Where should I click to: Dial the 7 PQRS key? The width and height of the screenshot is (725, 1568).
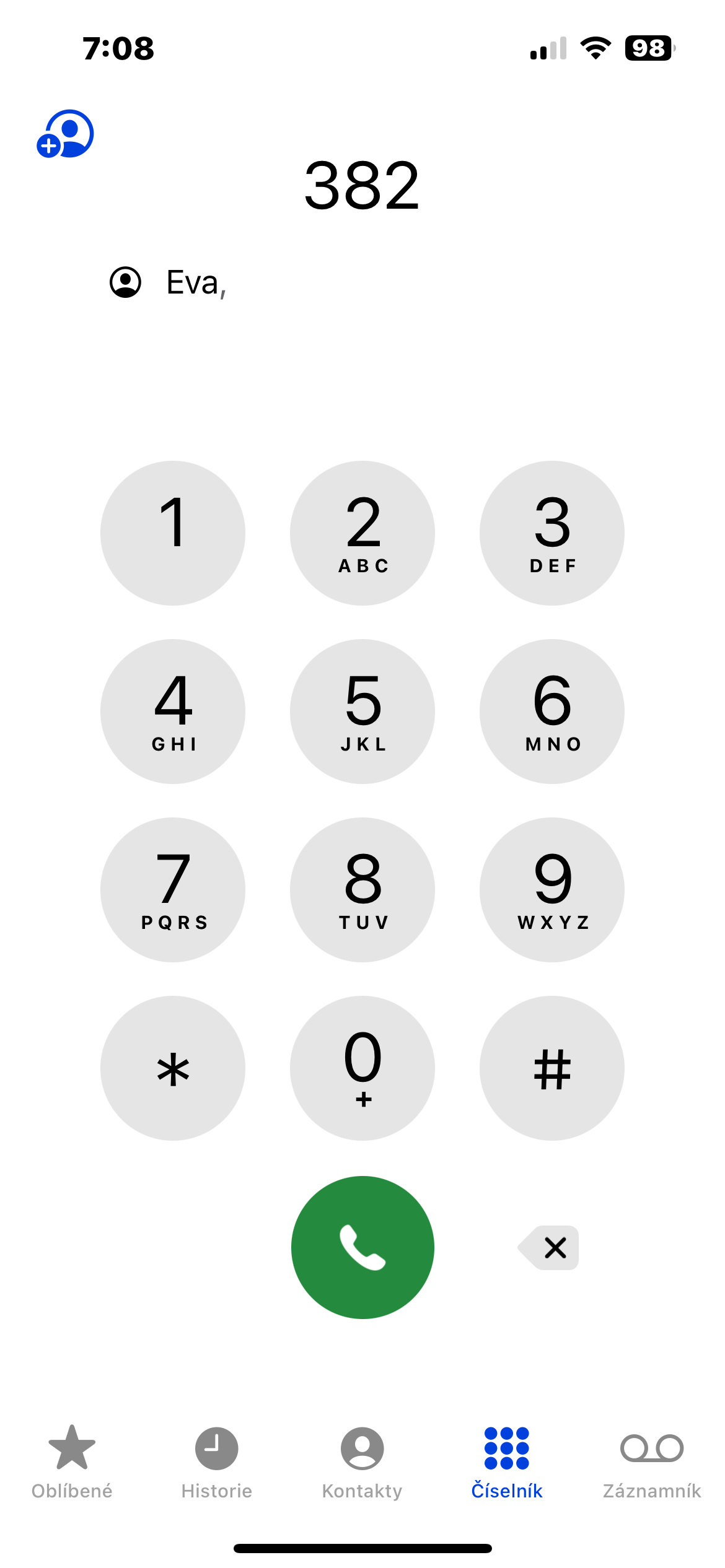click(x=173, y=889)
